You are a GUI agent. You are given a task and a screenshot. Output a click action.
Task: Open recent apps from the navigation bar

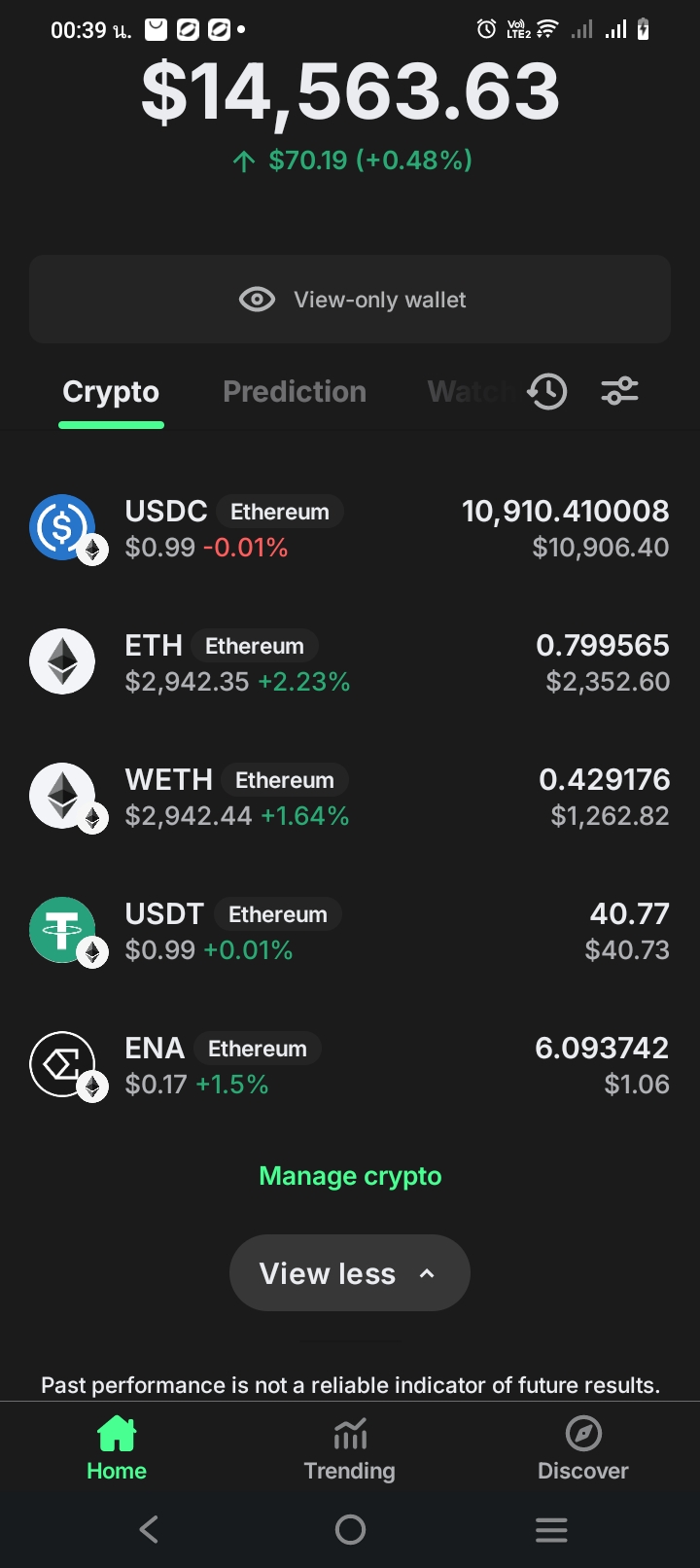[551, 1530]
